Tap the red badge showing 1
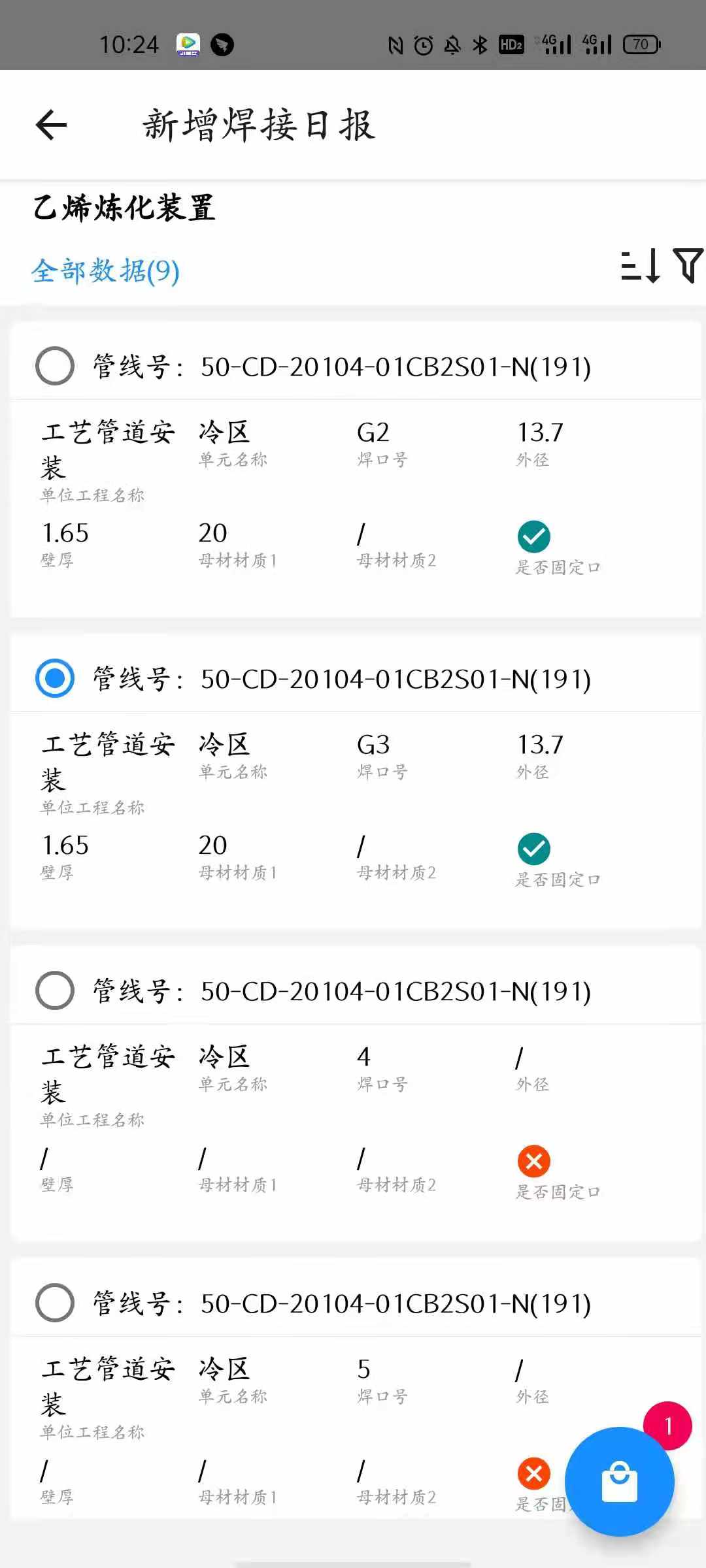 coord(668,1425)
